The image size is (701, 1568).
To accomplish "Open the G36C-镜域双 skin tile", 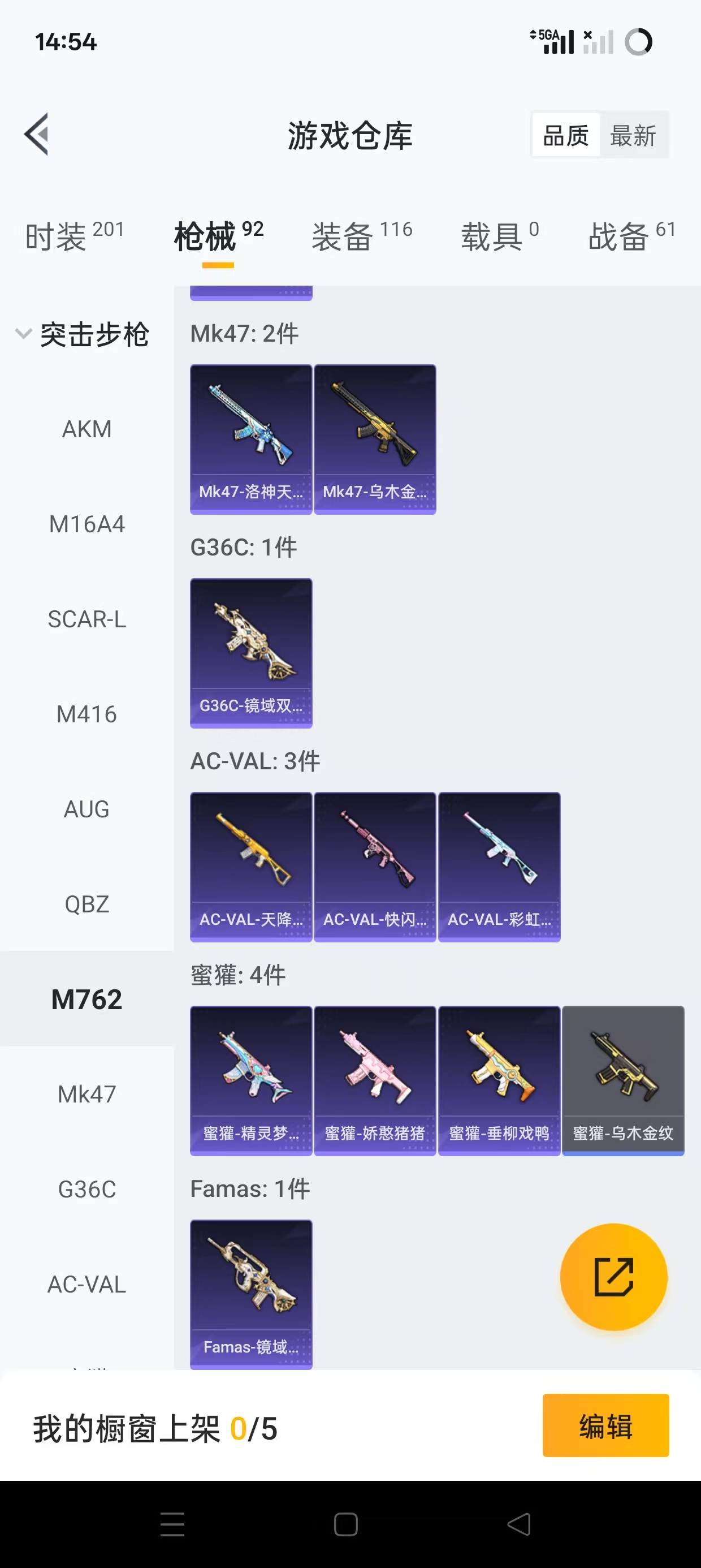I will [250, 653].
